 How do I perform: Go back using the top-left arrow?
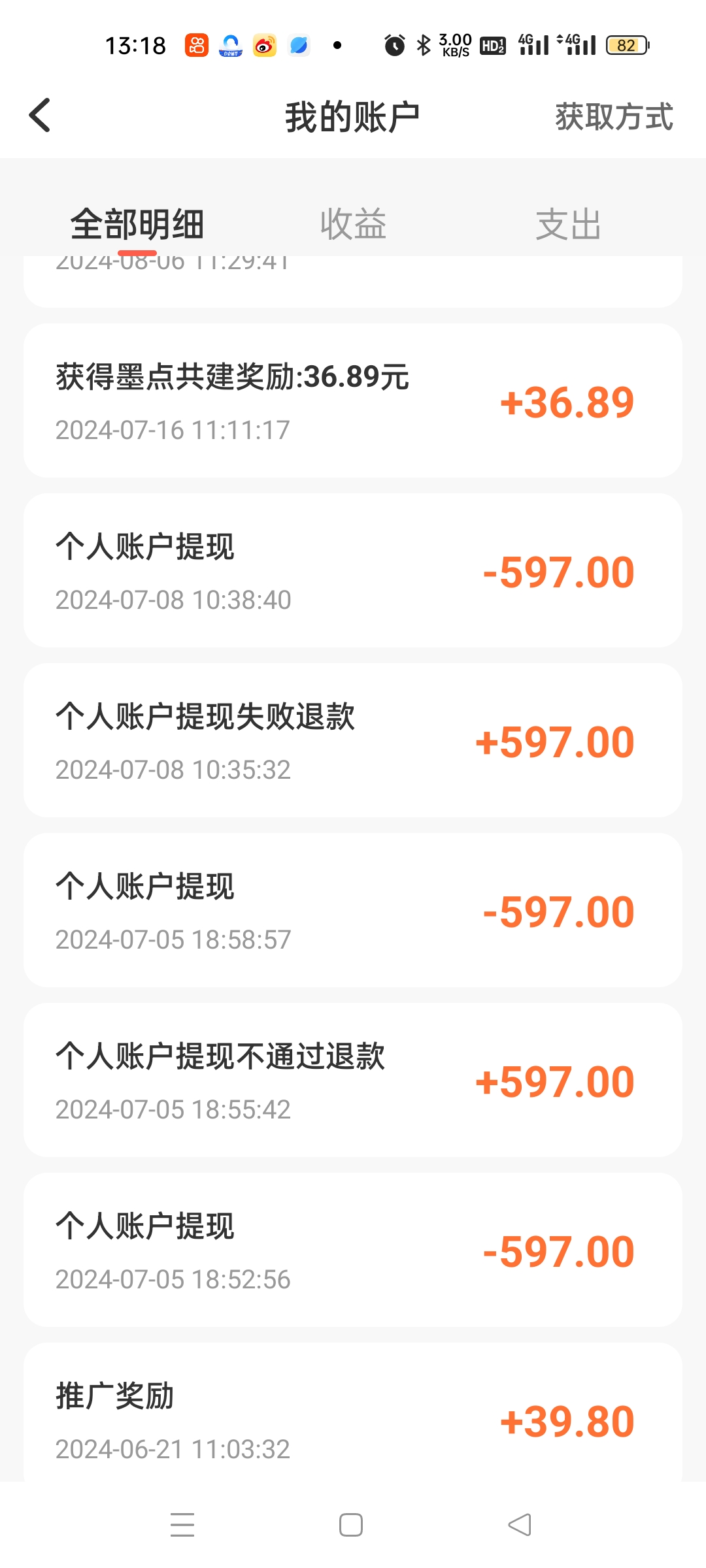pos(40,116)
